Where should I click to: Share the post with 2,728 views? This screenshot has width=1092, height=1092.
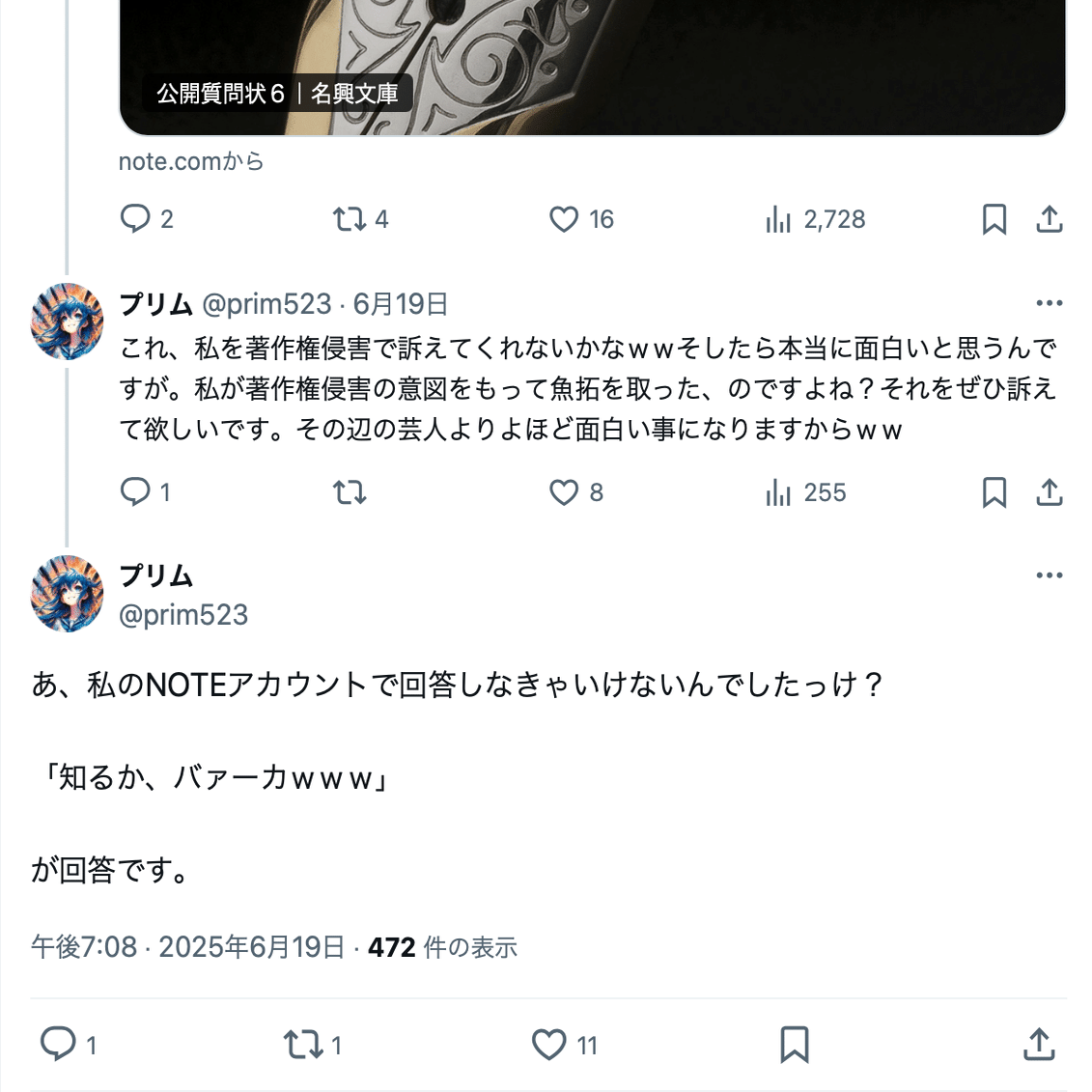click(1050, 219)
